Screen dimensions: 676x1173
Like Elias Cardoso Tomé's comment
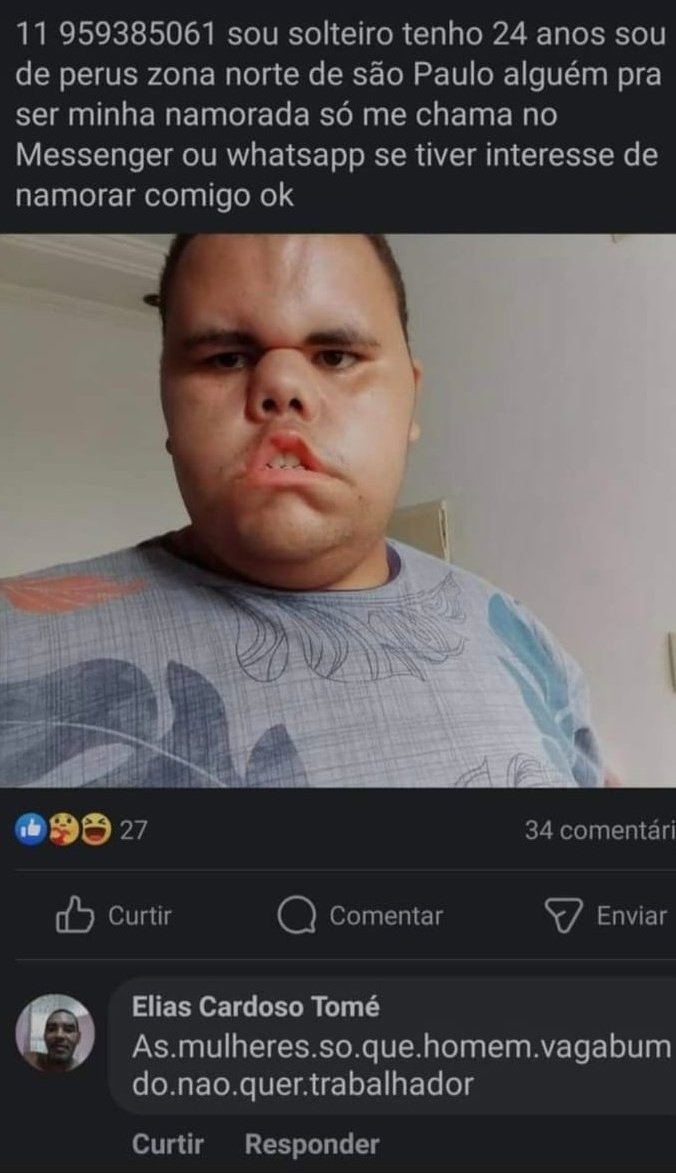[x=168, y=1144]
